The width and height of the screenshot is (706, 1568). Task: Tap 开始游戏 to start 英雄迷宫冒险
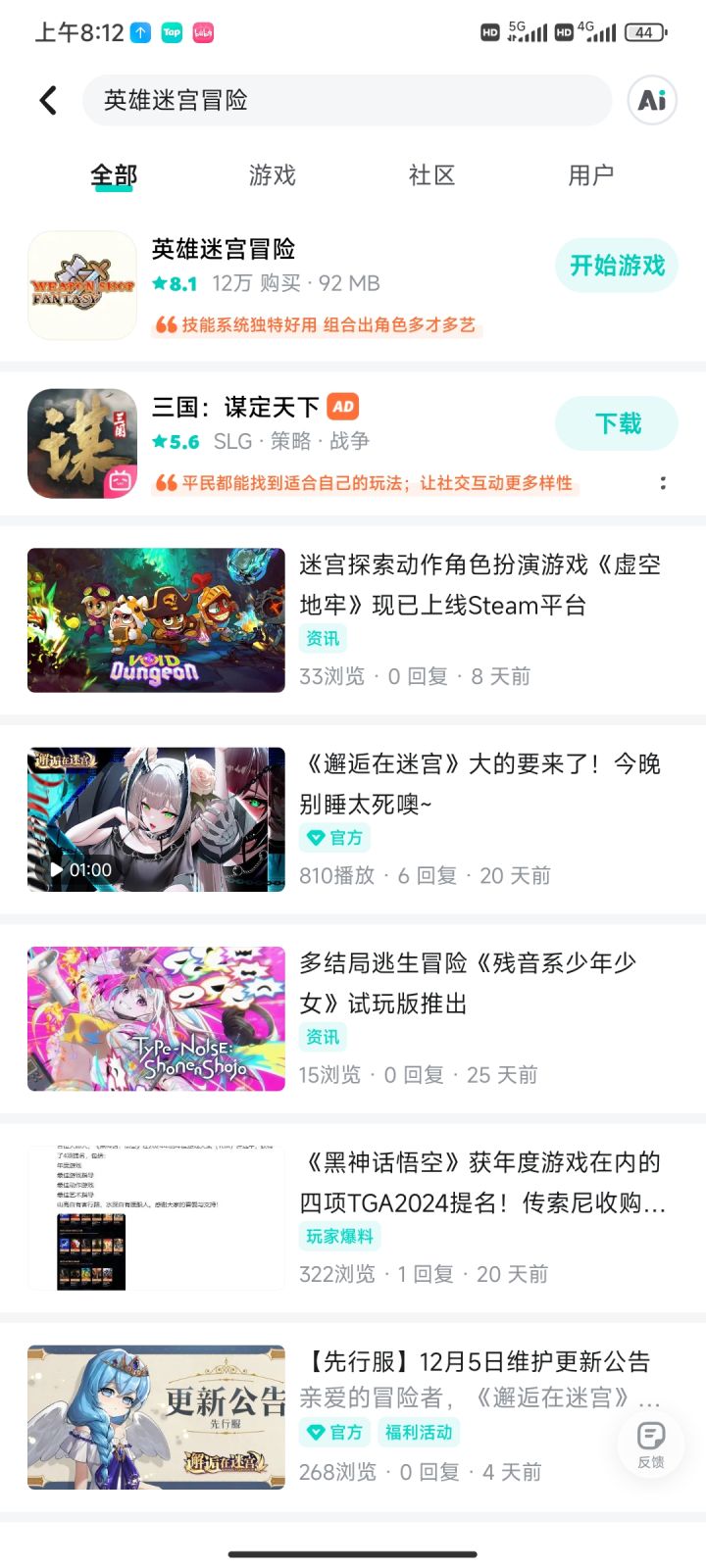tap(616, 265)
